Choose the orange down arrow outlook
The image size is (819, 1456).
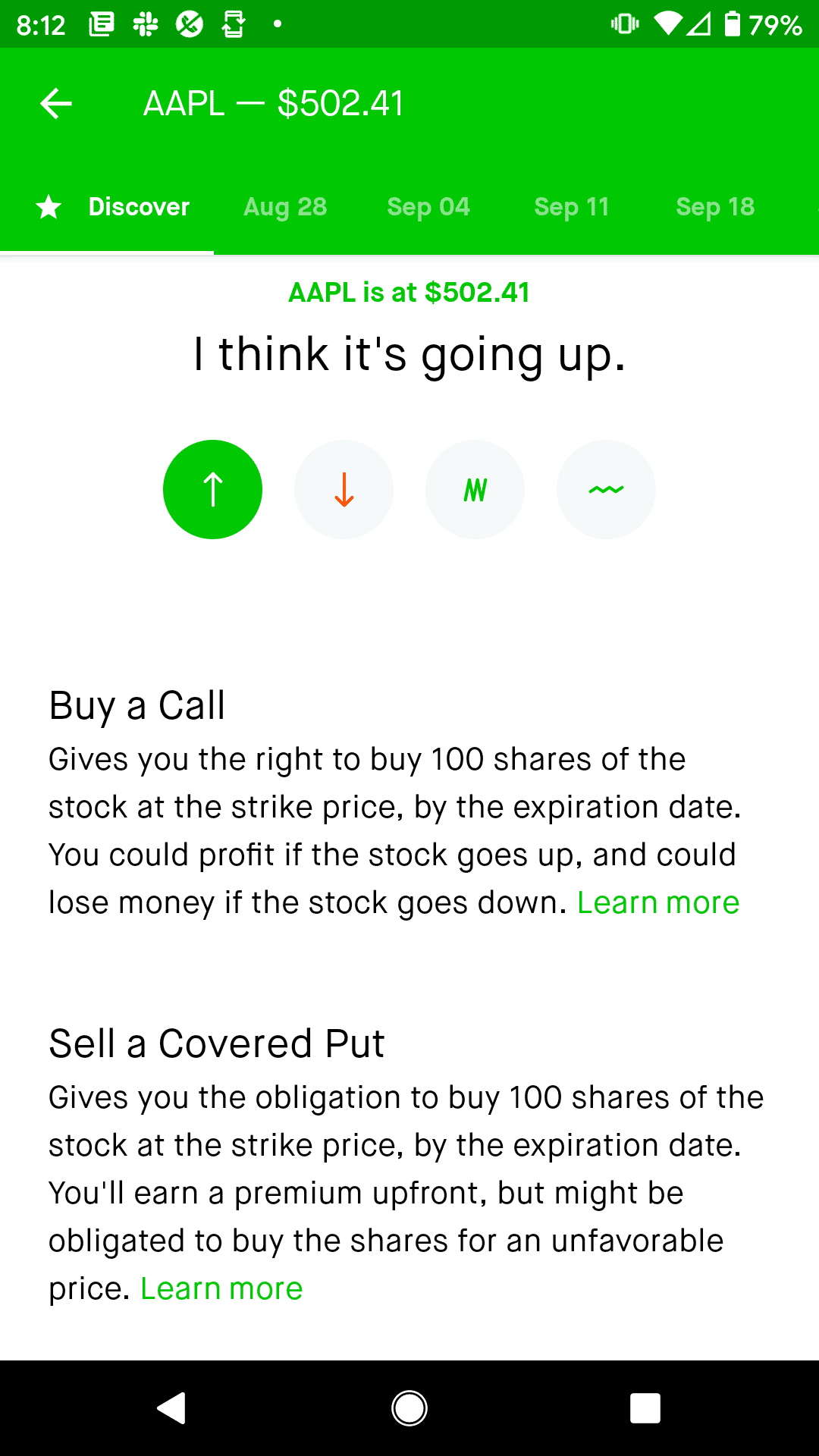(x=344, y=490)
